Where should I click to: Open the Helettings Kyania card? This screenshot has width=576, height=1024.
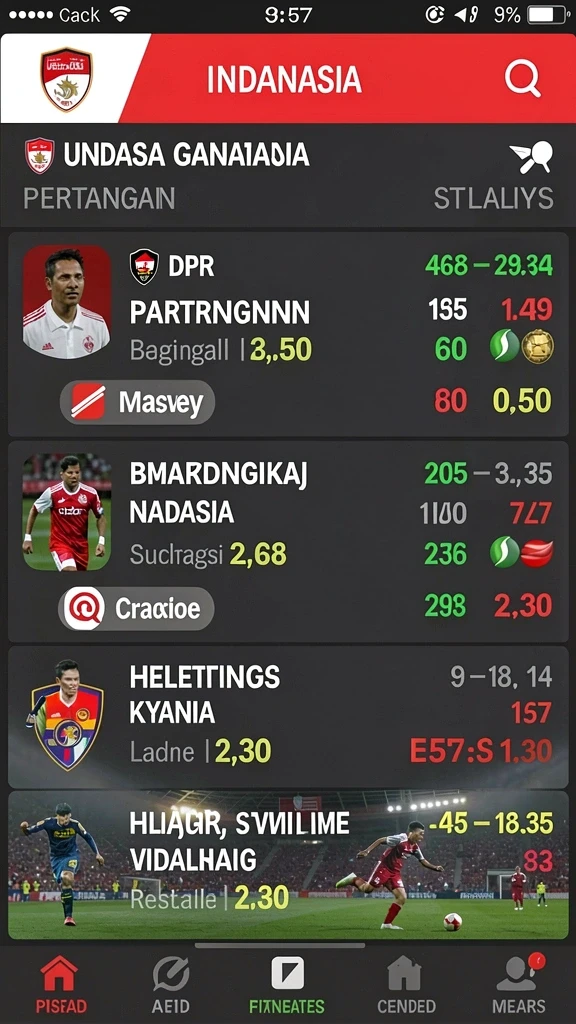coord(288,717)
